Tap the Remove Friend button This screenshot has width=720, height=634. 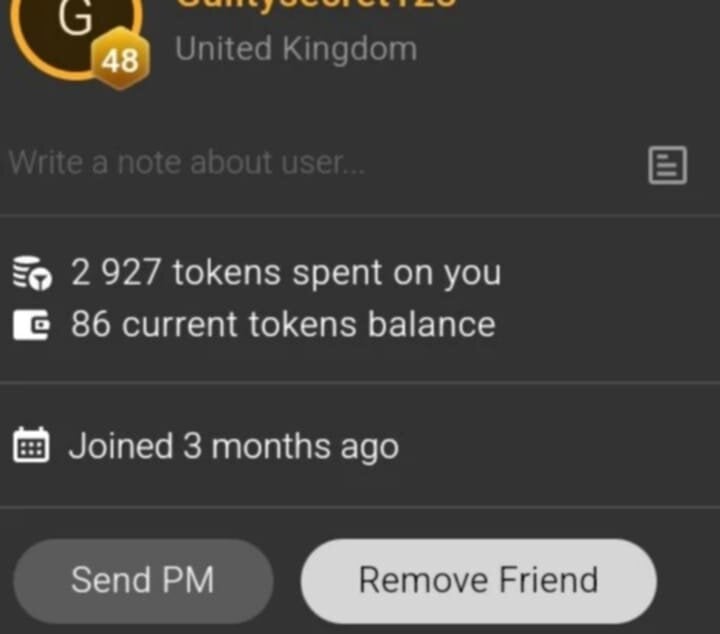478,581
